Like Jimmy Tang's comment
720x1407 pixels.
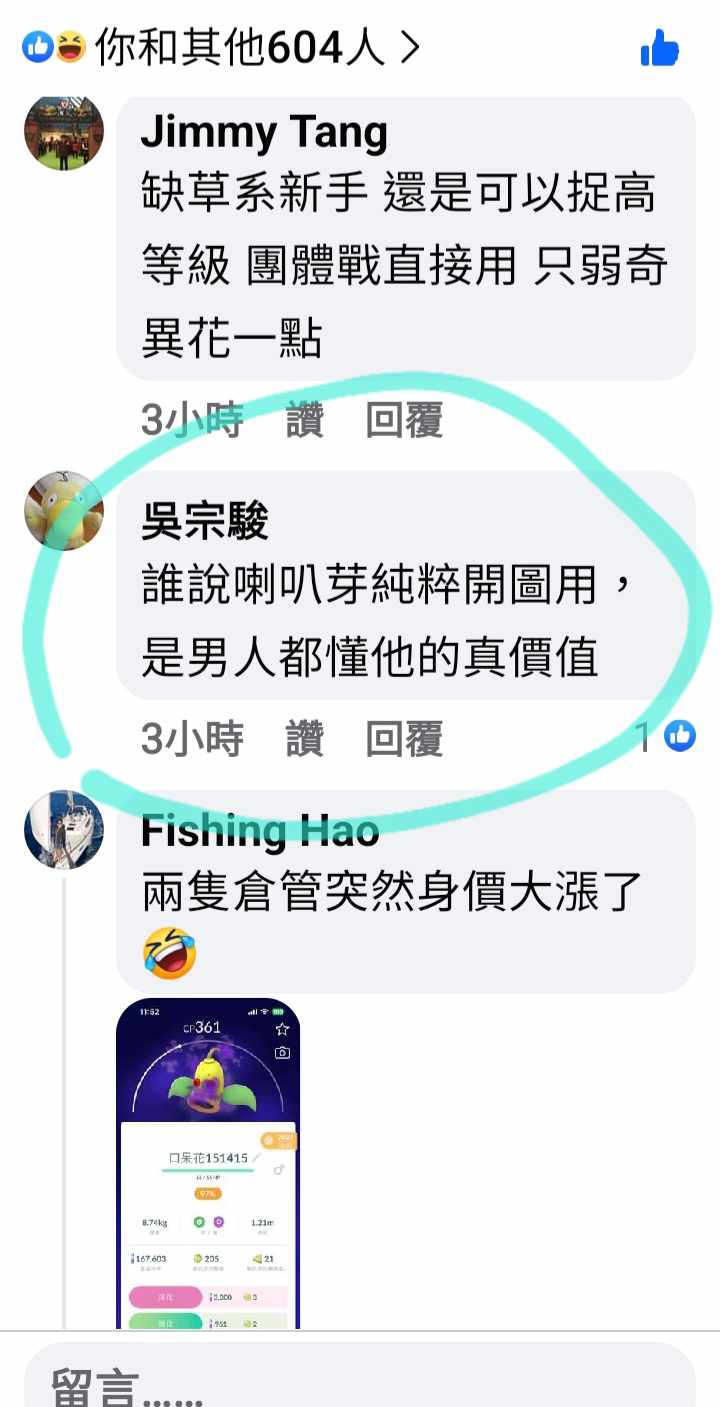(304, 421)
